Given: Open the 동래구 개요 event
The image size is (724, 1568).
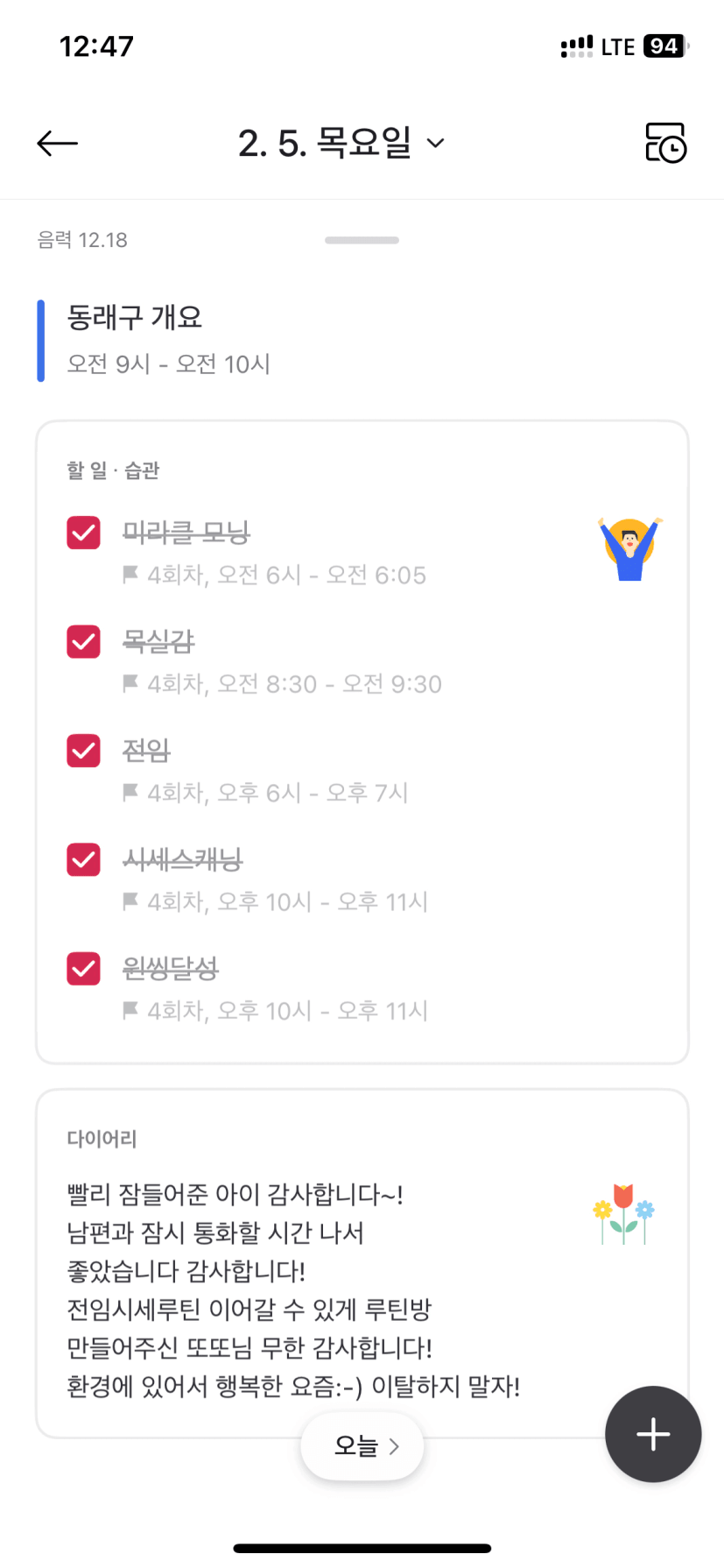Looking at the screenshot, I should 169,340.
